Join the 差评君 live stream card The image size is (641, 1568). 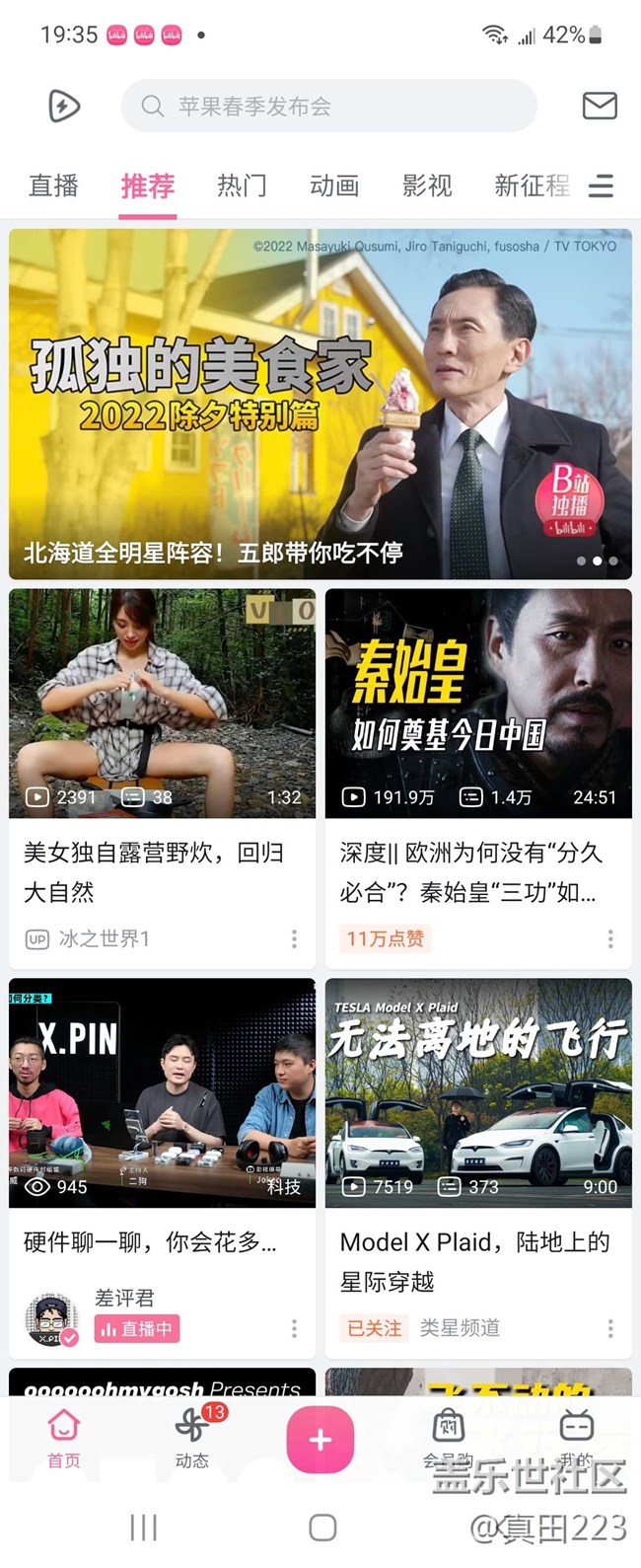163,1092
